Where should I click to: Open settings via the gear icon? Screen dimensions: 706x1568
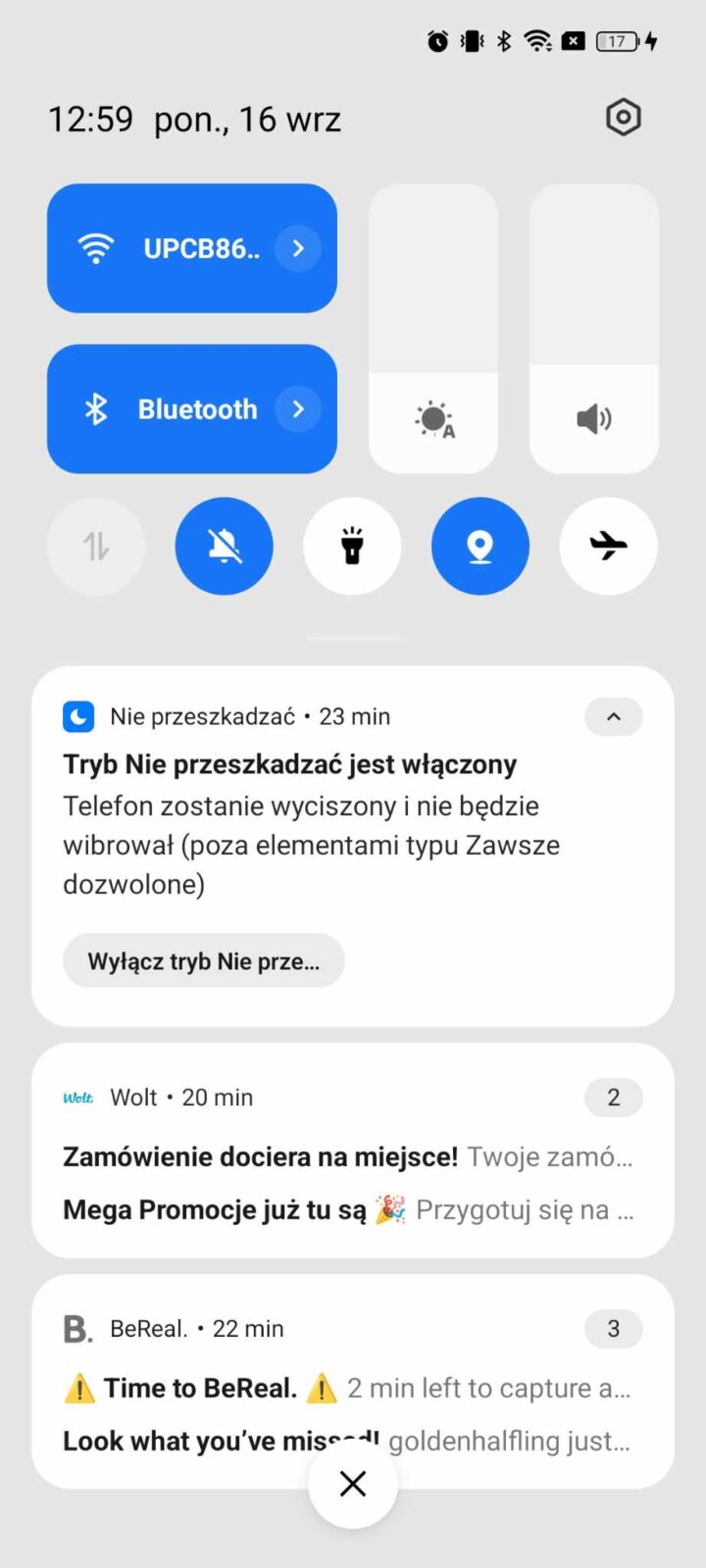click(x=623, y=119)
